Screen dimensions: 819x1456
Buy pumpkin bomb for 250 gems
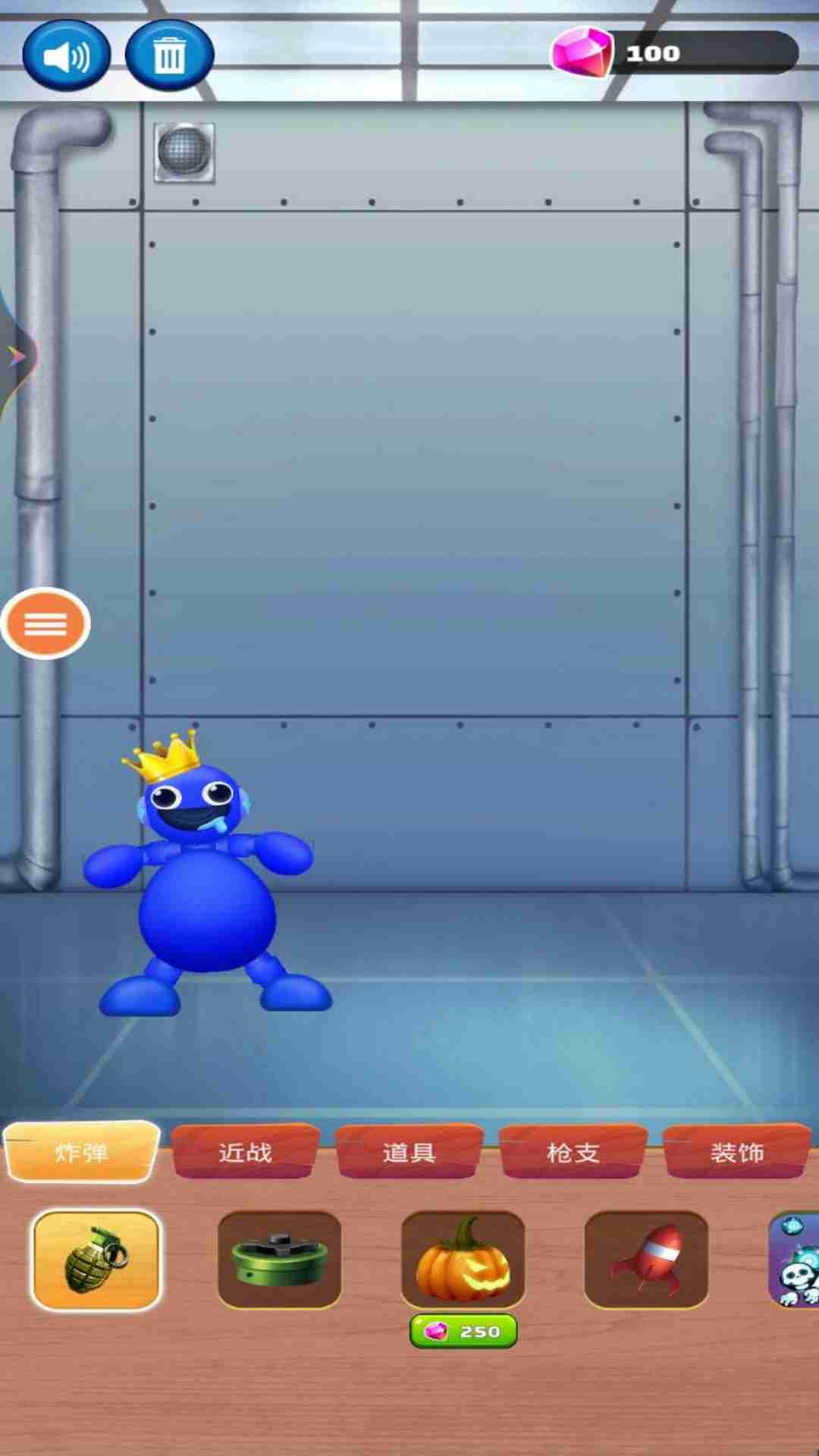[463, 1332]
